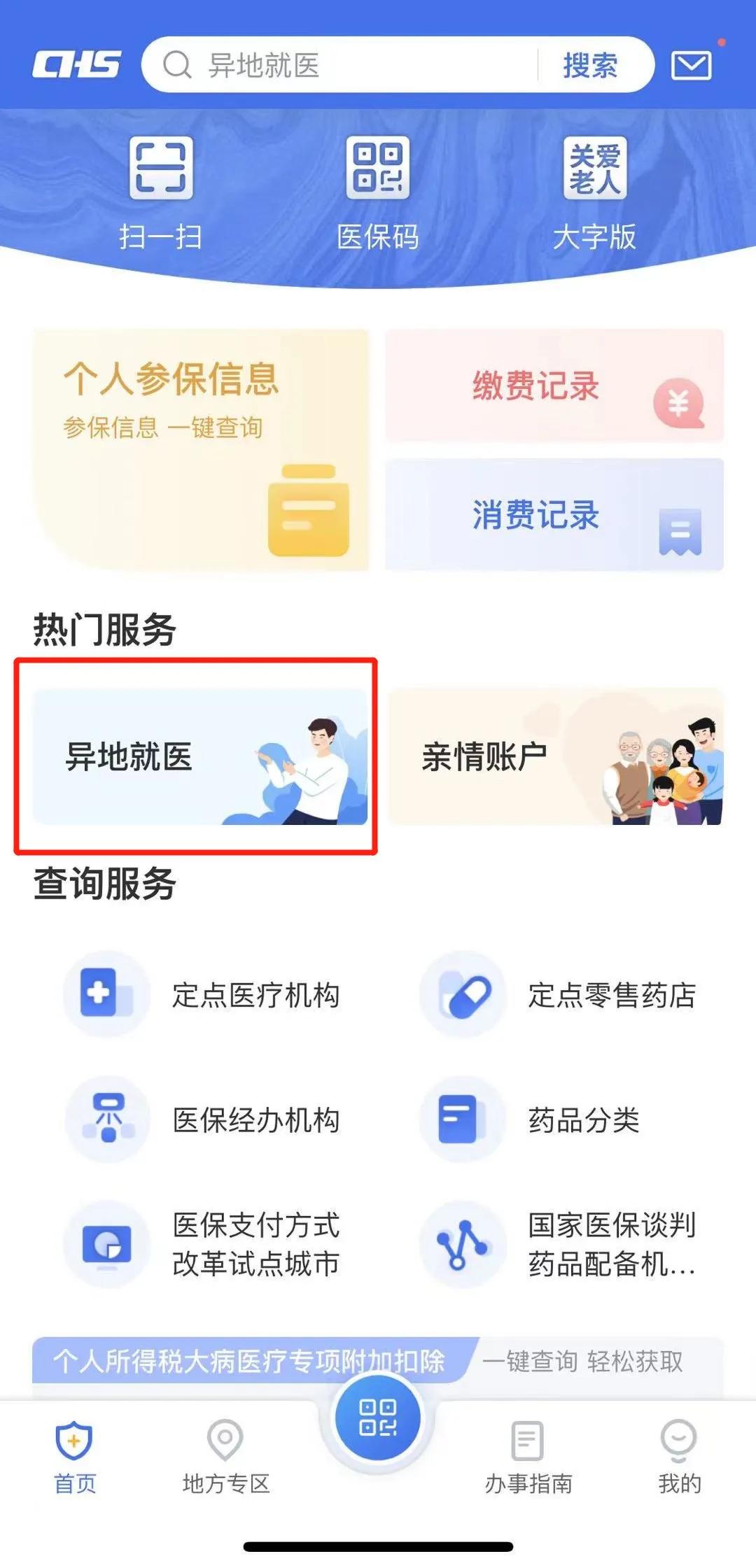Open the 亲情账户 family account card
This screenshot has height=1568, width=756.
click(556, 758)
